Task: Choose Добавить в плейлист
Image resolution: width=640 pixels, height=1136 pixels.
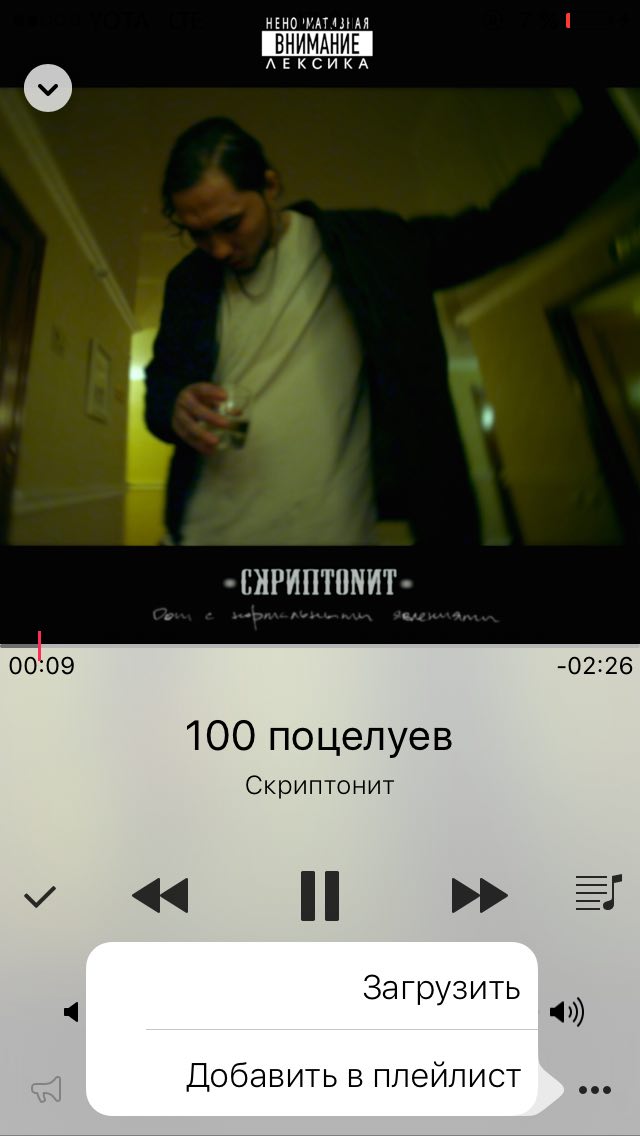Action: (353, 1076)
